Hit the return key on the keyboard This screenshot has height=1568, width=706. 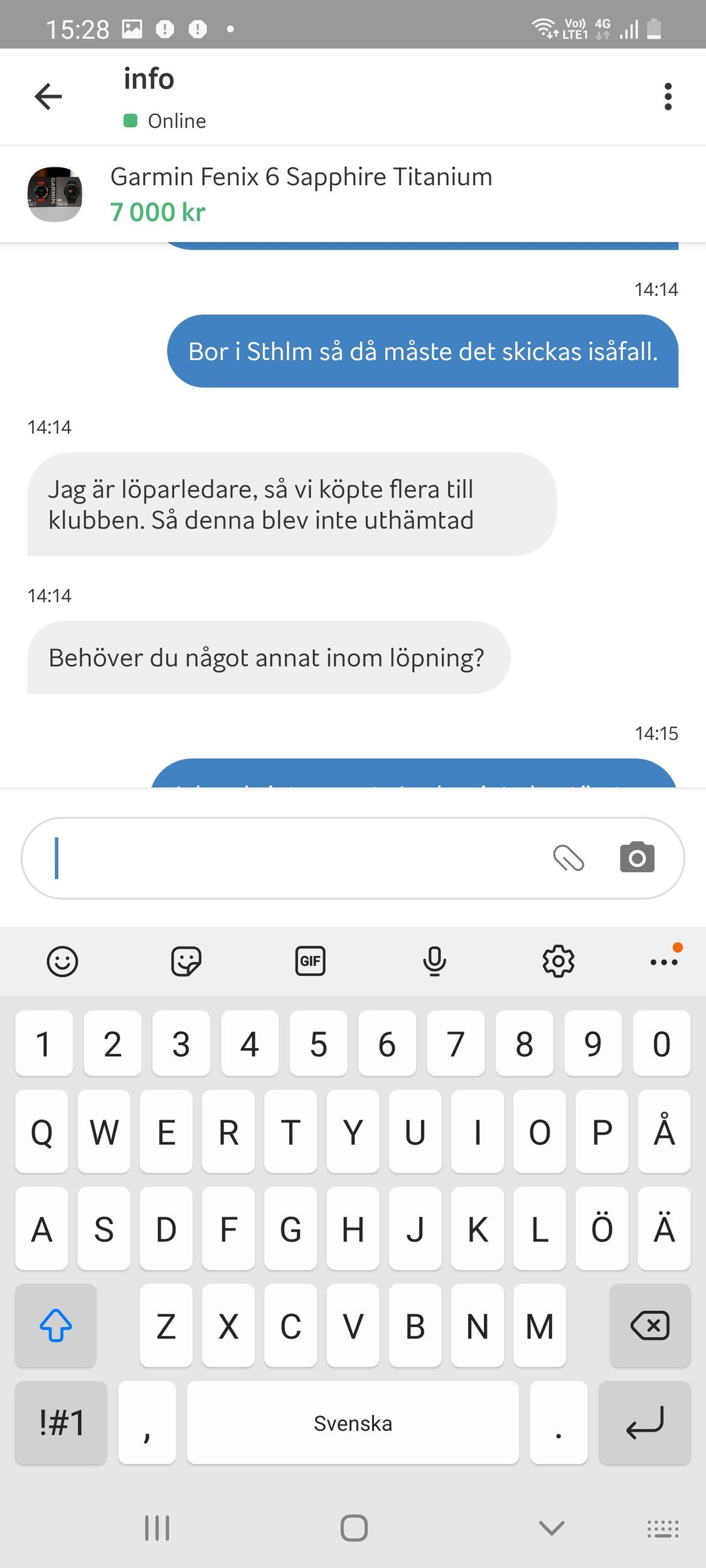pos(644,1422)
